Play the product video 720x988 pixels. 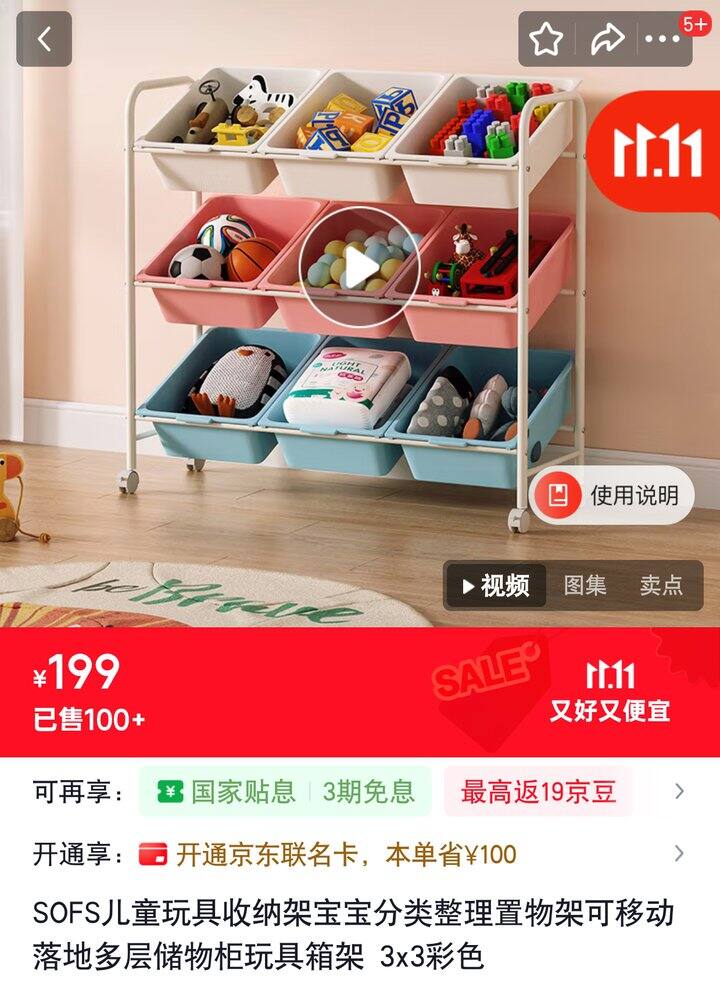[x=360, y=269]
